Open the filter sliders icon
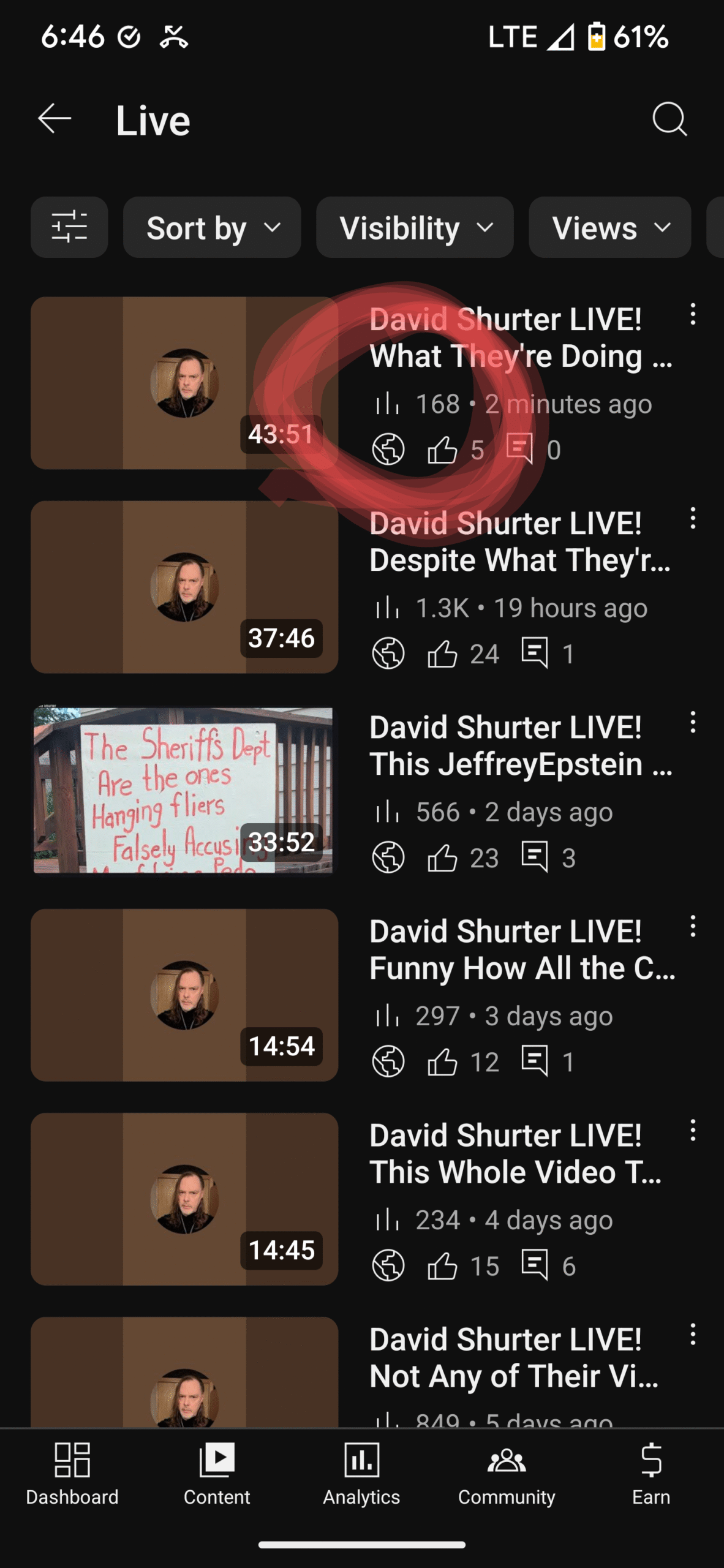This screenshot has width=724, height=1568. pyautogui.click(x=69, y=227)
